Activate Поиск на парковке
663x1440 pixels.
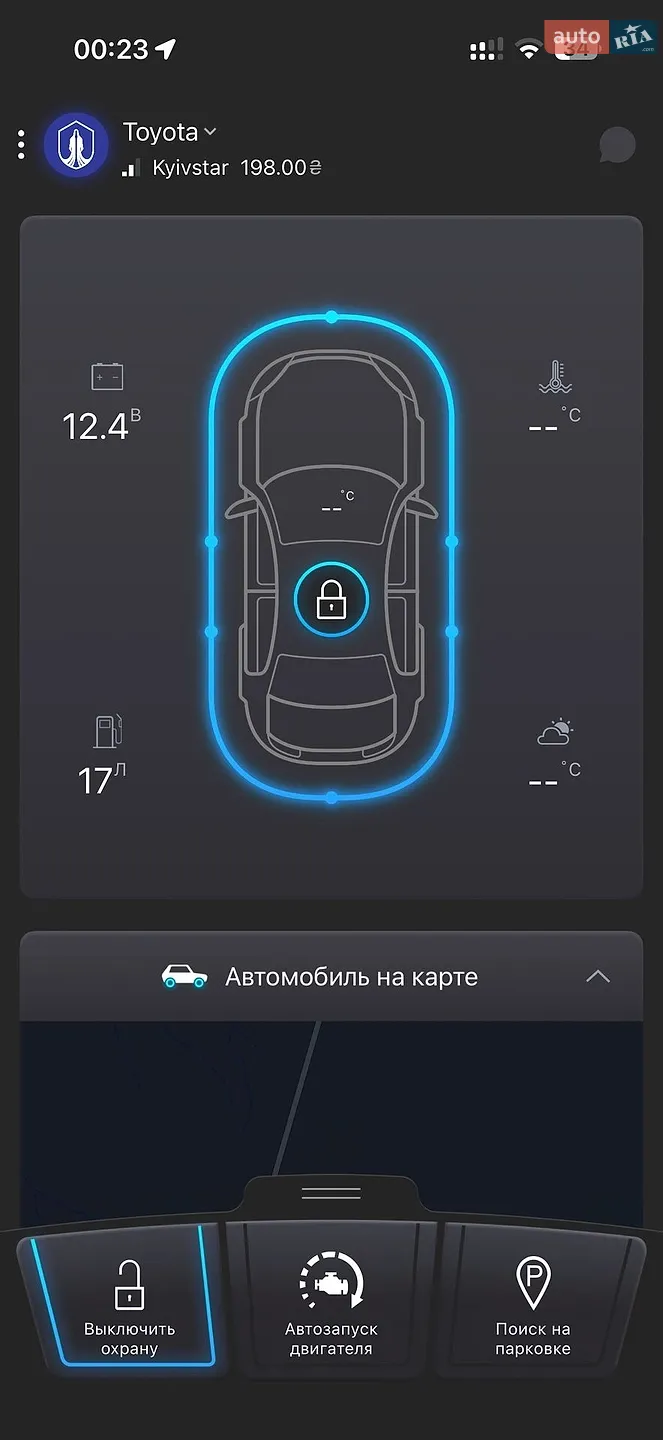click(533, 1297)
